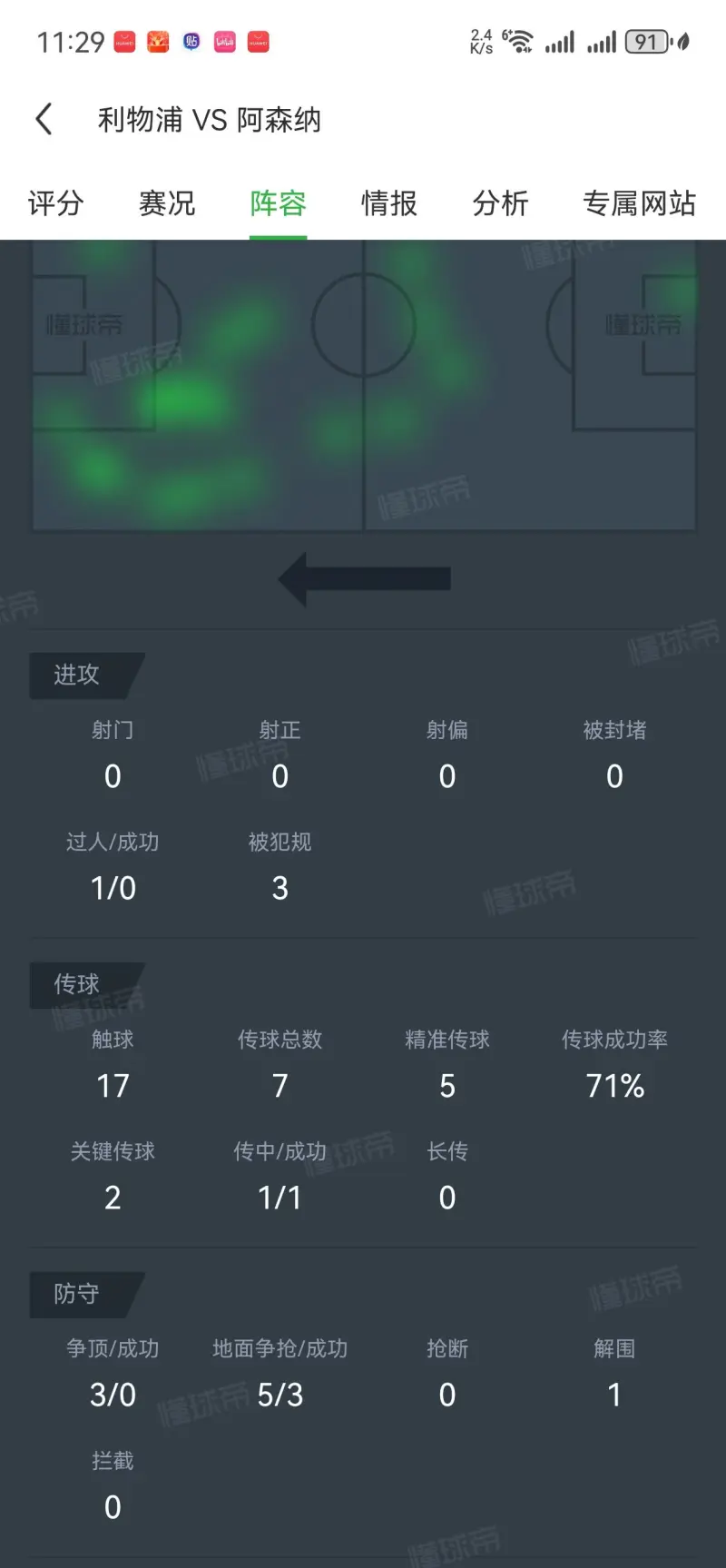Go back from the match page
This screenshot has width=726, height=1568.
44,119
